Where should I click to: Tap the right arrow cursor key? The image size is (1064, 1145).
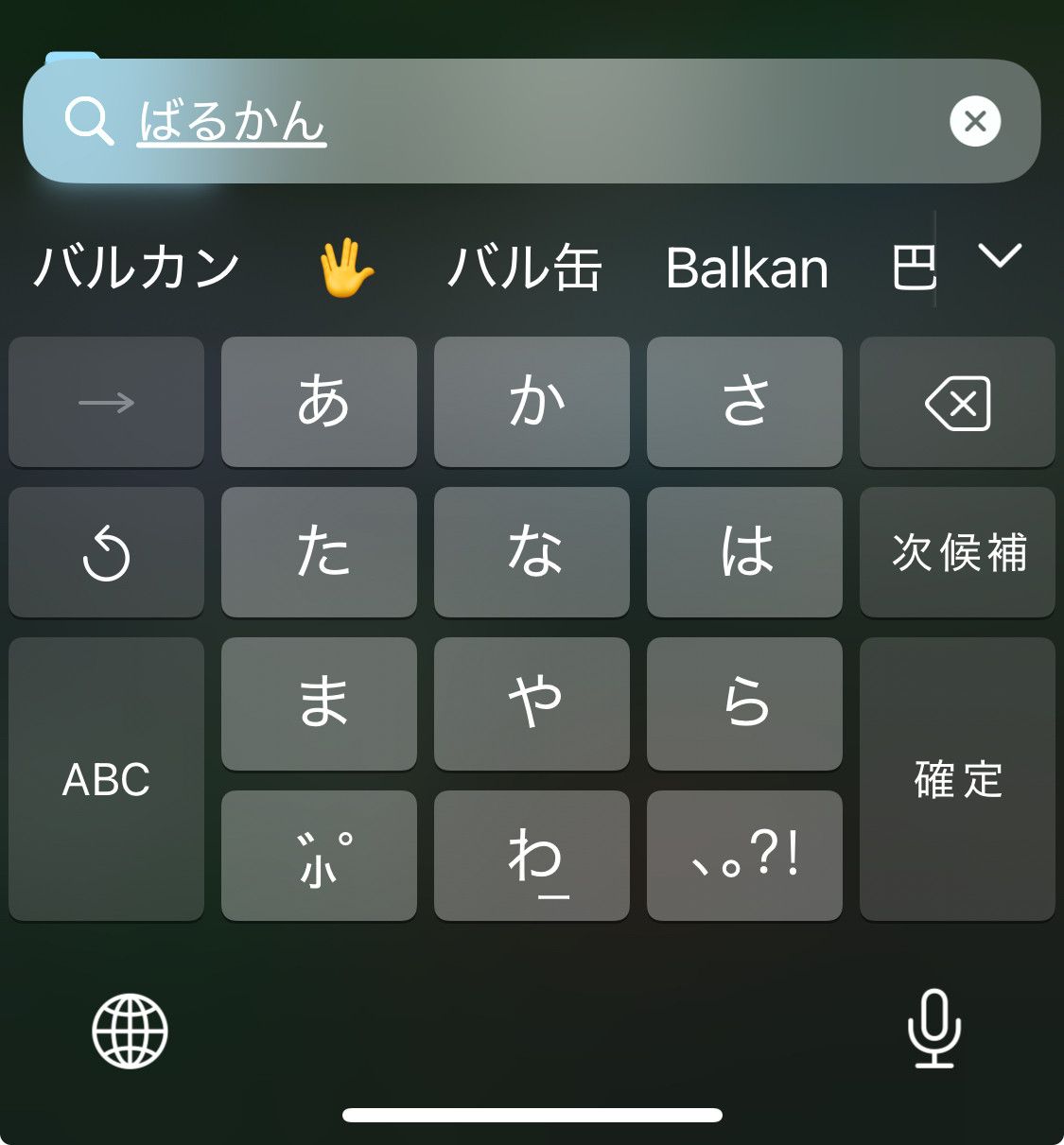[x=106, y=403]
